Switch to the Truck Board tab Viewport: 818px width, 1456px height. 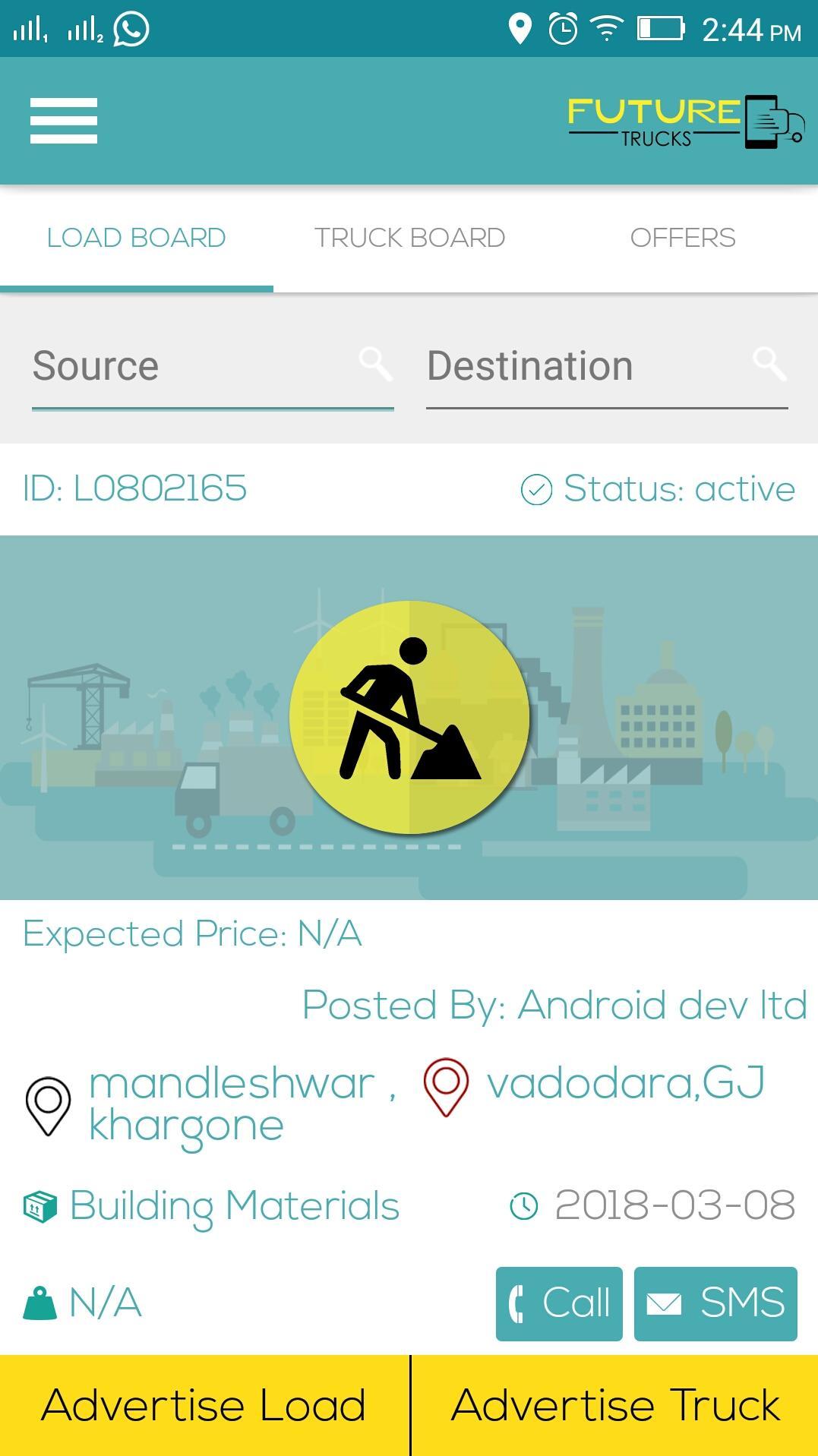pos(409,238)
